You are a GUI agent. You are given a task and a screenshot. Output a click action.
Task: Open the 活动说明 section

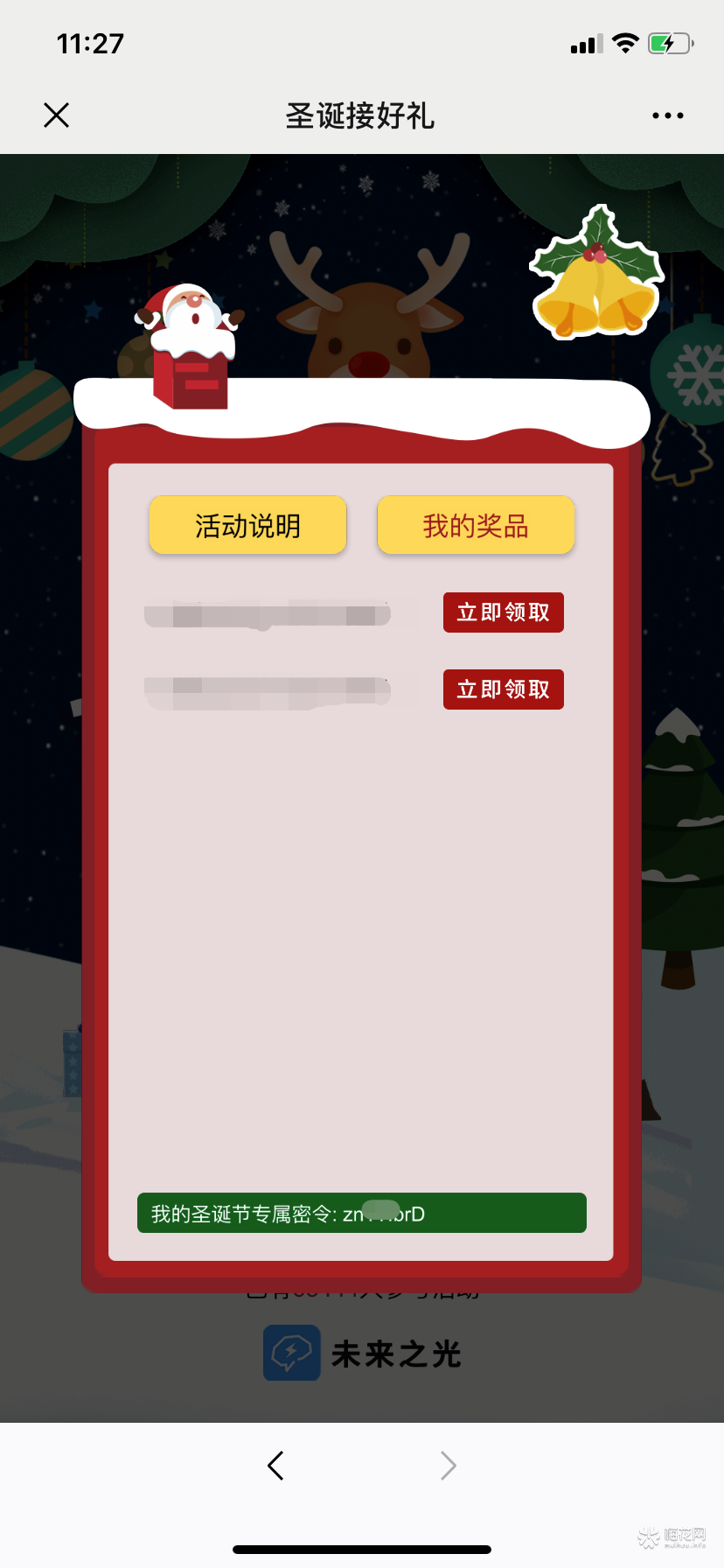tap(247, 525)
